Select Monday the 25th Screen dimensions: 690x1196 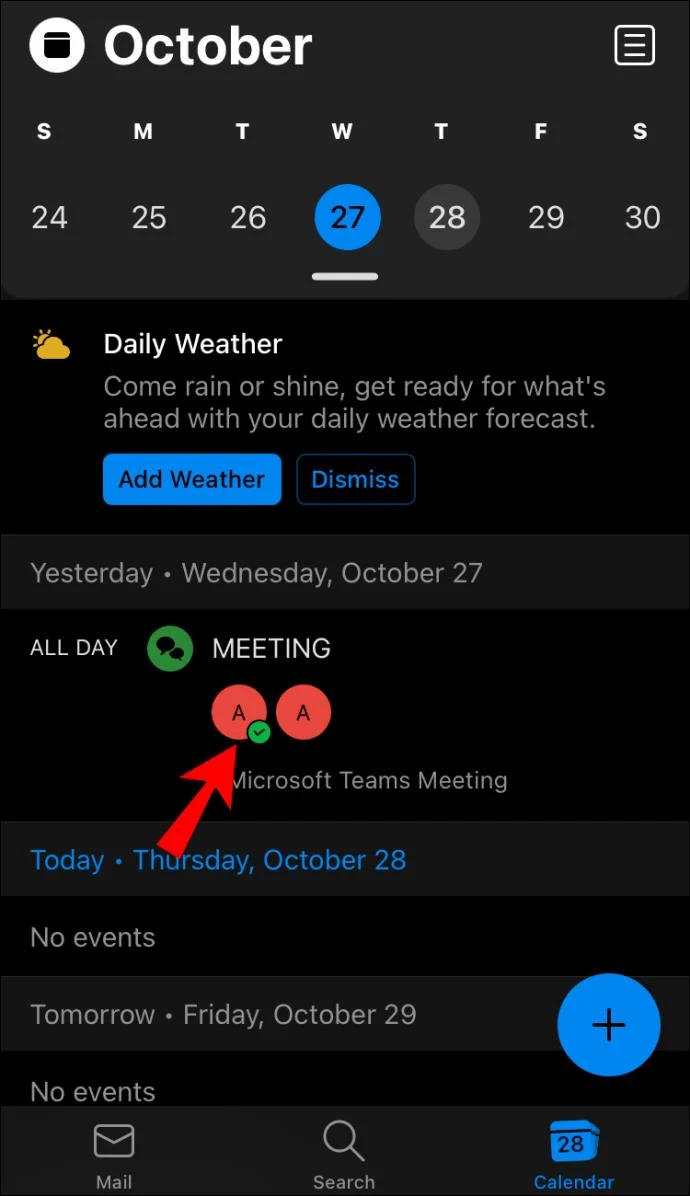point(148,217)
